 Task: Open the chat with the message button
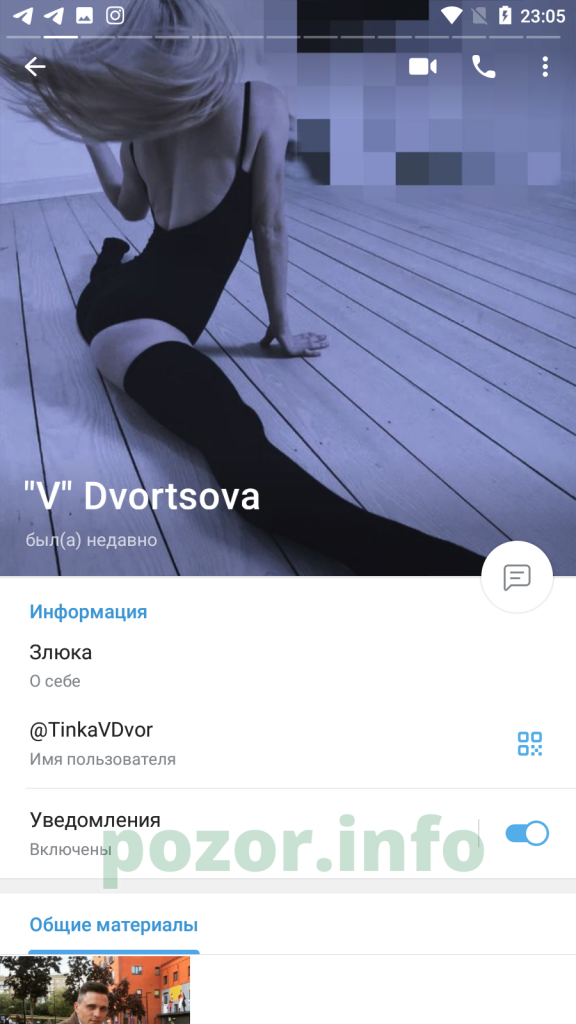pyautogui.click(x=517, y=577)
